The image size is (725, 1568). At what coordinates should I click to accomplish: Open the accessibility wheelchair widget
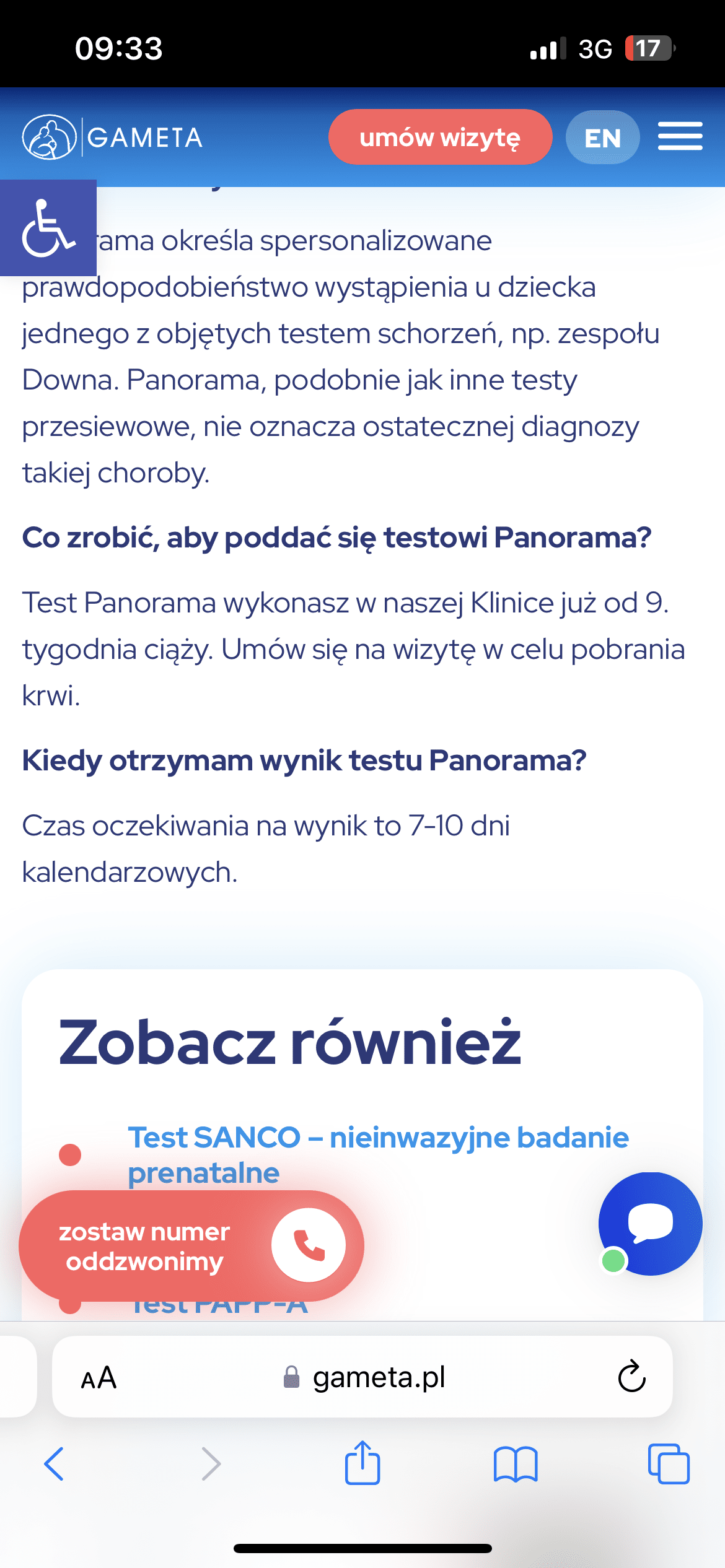point(48,227)
